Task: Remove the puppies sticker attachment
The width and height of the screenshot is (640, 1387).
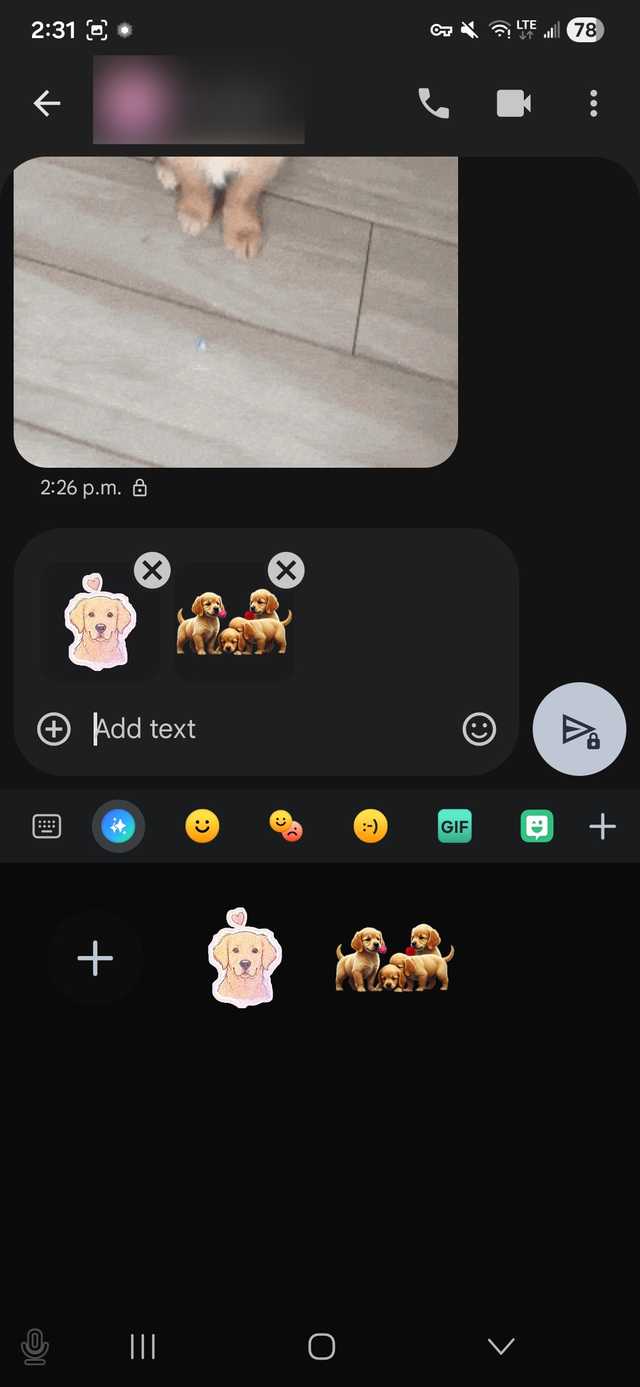Action: point(286,571)
